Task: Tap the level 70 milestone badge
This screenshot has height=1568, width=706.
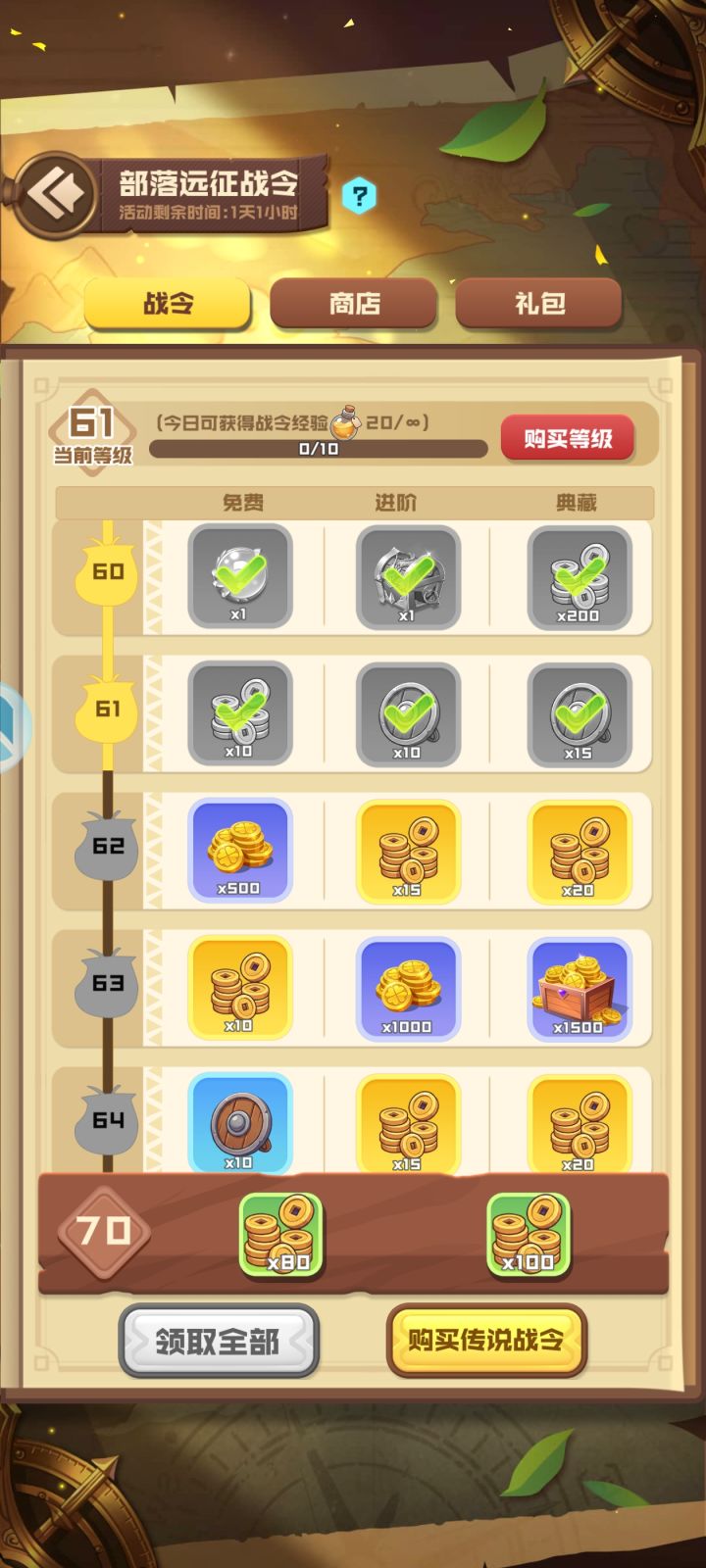Action: (x=101, y=1233)
